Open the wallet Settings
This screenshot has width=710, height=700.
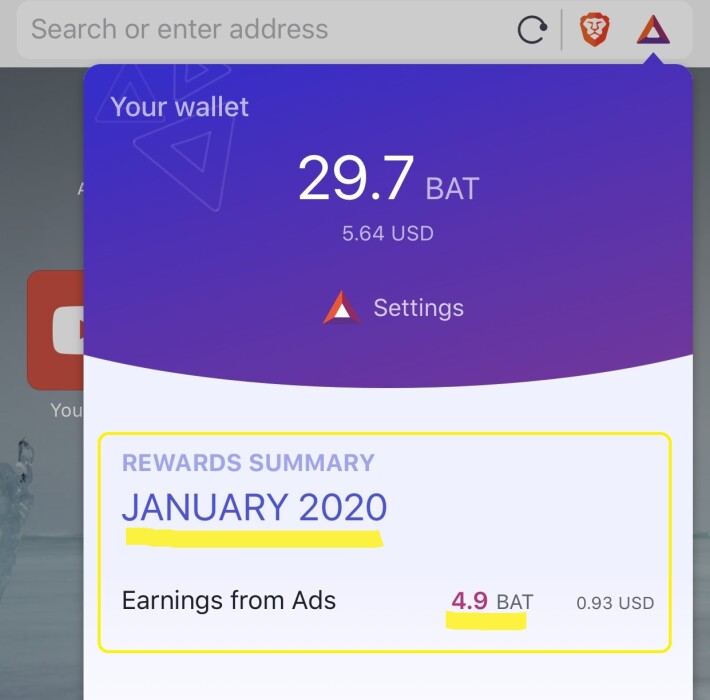394,308
